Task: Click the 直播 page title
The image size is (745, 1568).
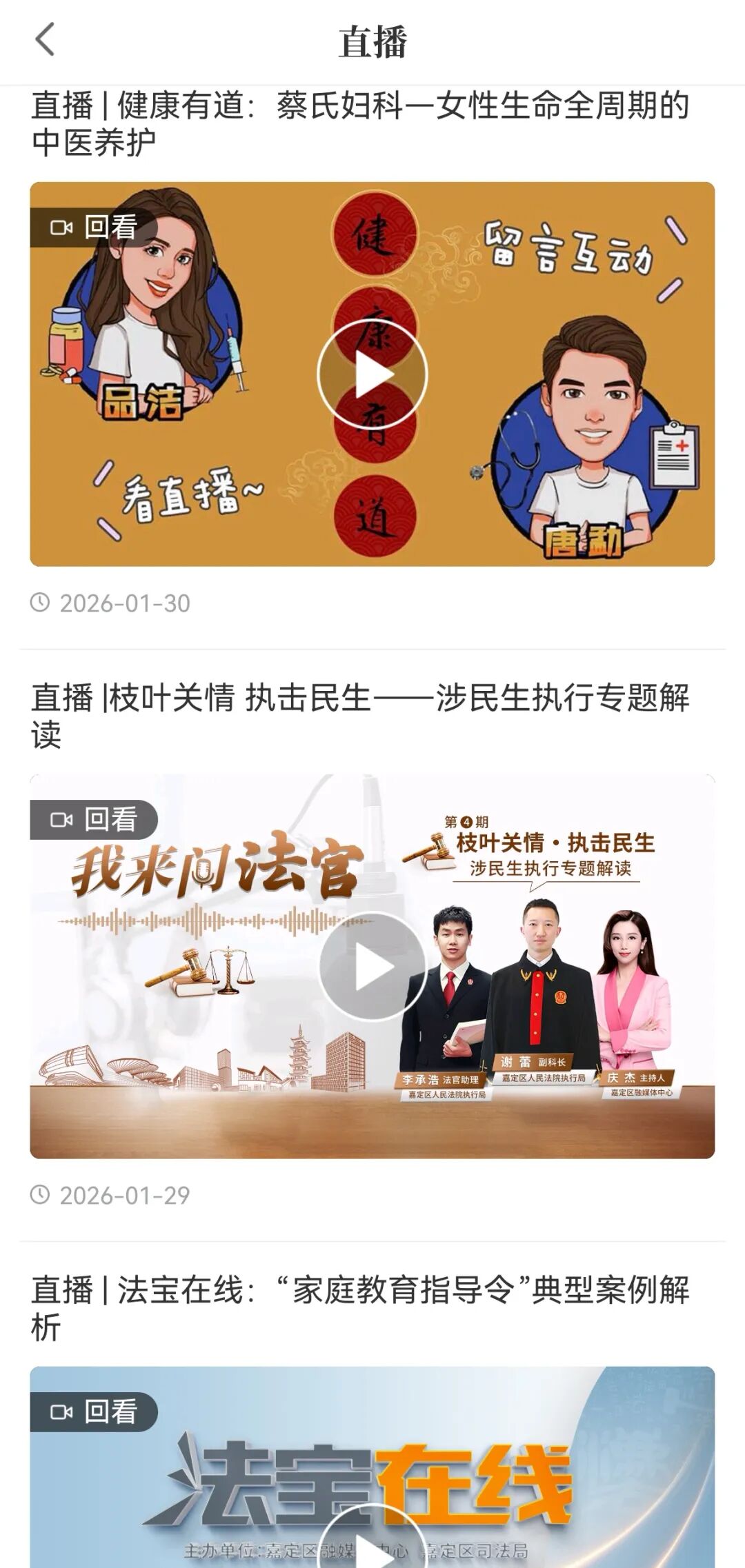Action: pyautogui.click(x=372, y=42)
